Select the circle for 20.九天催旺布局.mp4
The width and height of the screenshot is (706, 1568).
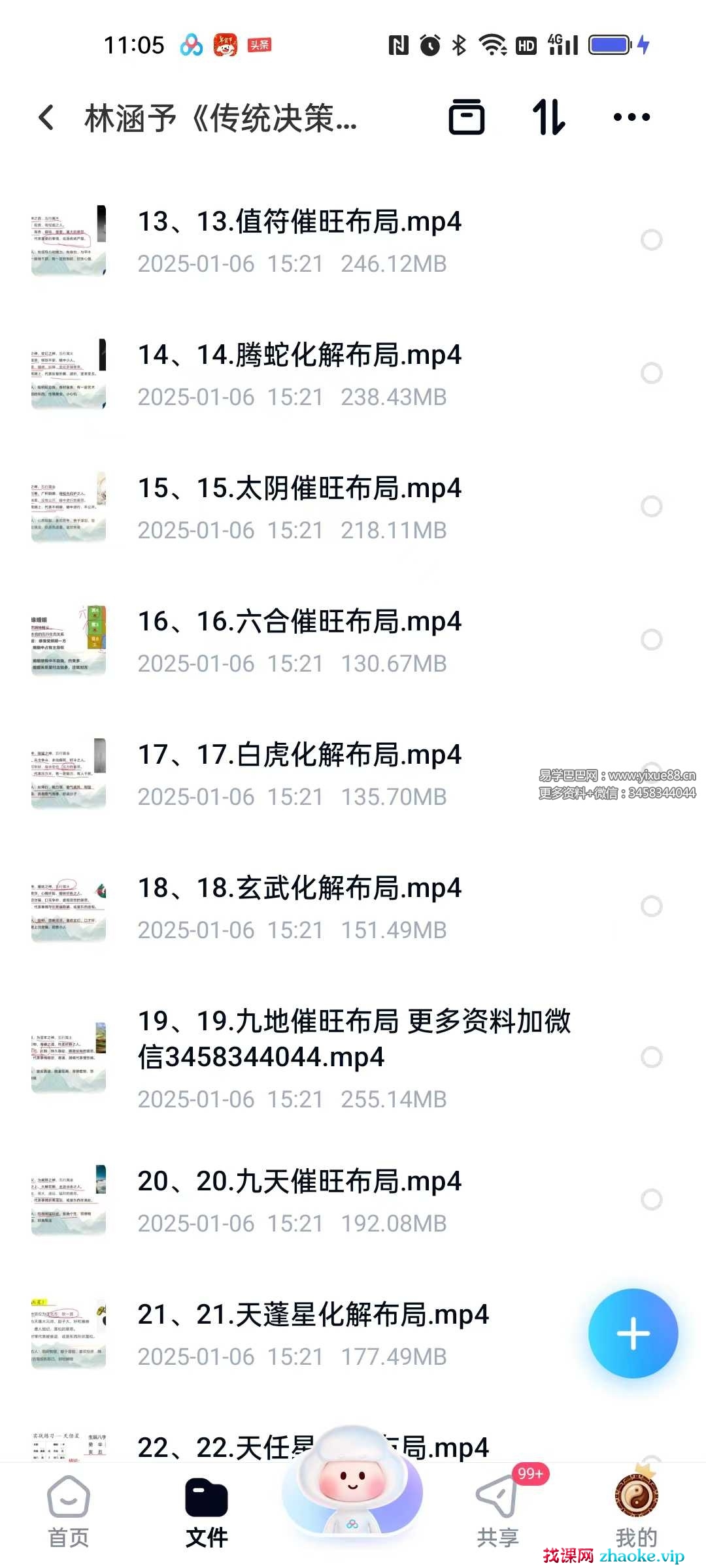651,1200
